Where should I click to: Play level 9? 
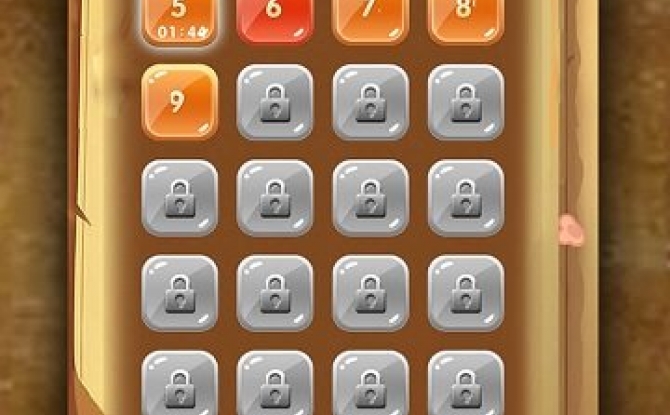(179, 102)
